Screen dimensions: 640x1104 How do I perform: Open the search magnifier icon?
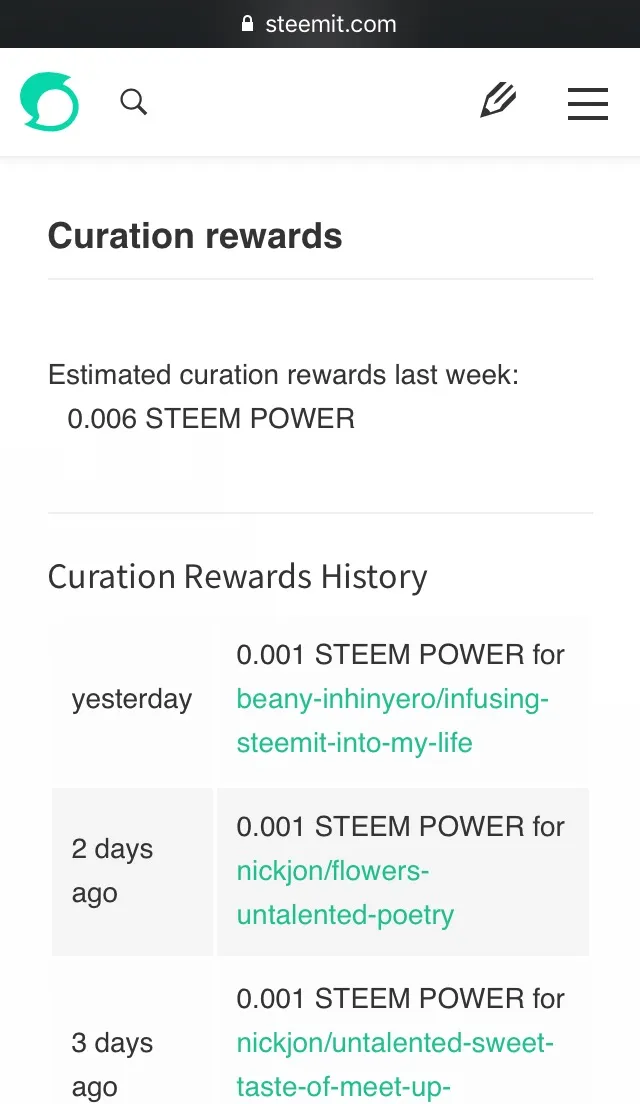pos(134,102)
